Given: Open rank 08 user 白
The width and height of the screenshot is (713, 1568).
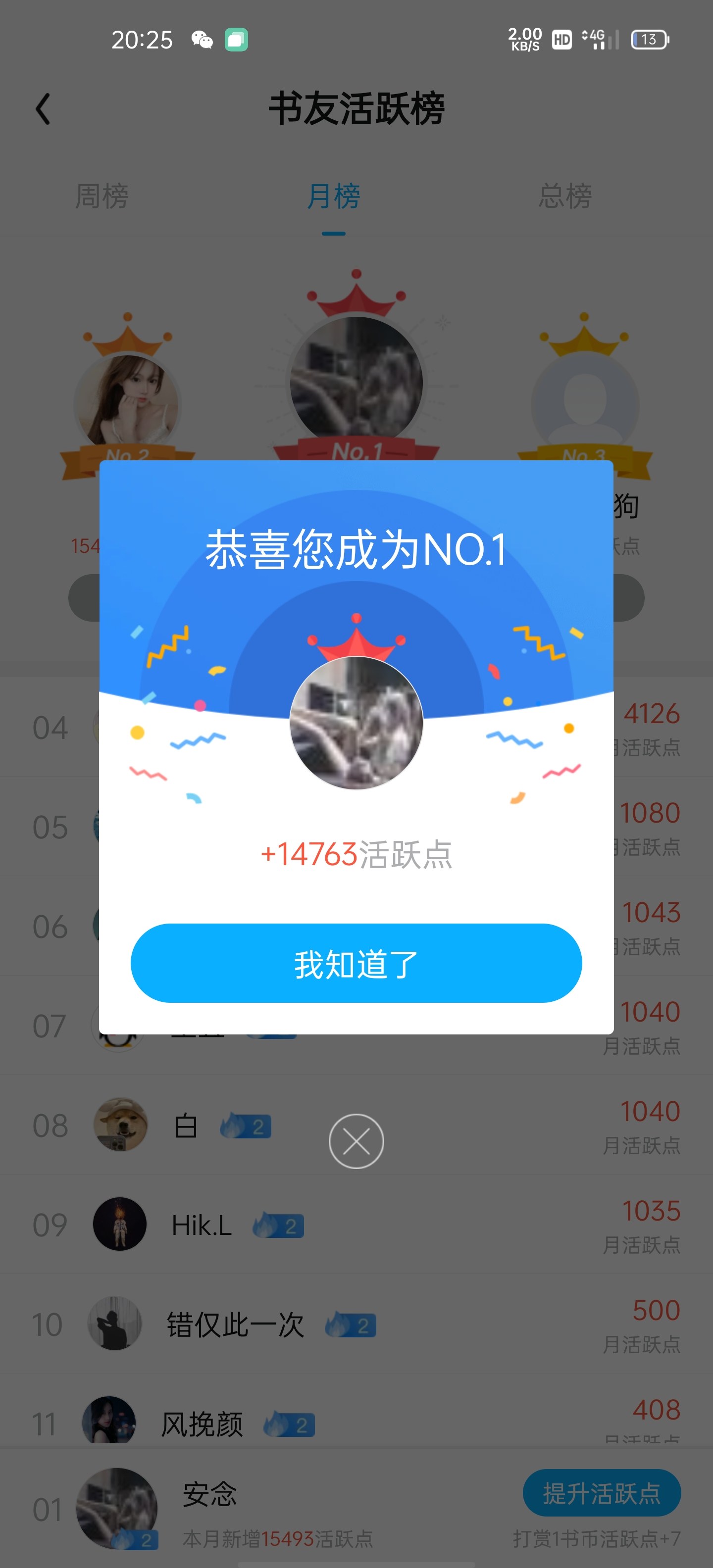Looking at the screenshot, I should click(x=356, y=1125).
